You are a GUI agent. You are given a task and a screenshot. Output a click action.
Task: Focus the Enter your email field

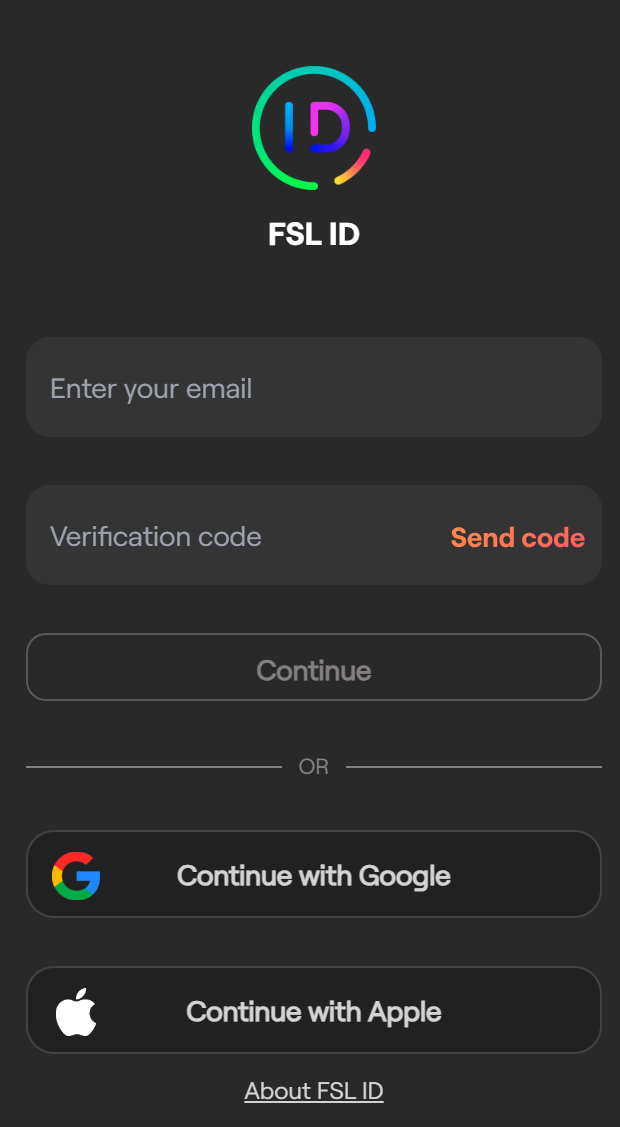click(x=313, y=388)
